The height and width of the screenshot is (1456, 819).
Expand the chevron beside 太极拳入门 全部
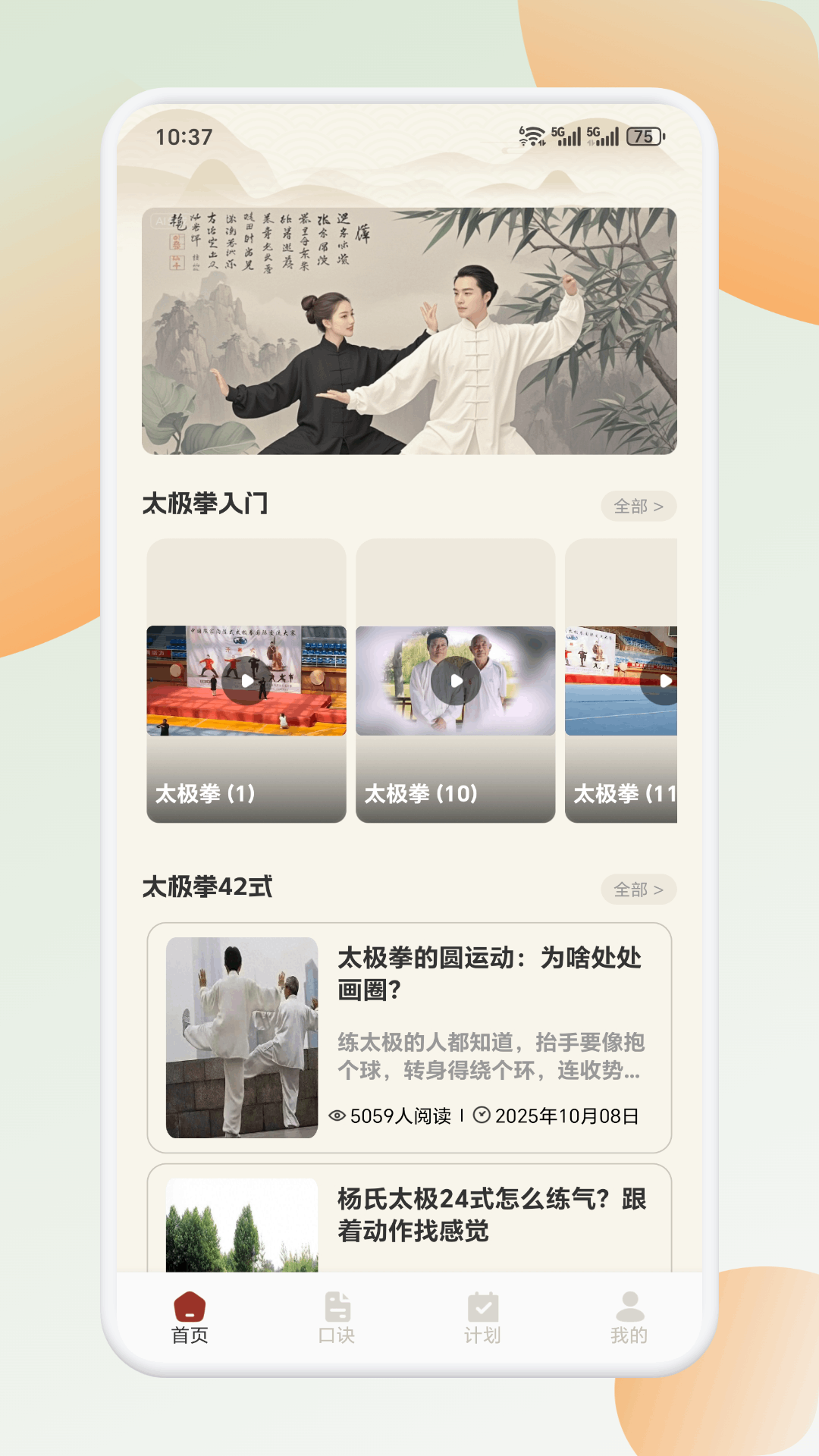(661, 506)
